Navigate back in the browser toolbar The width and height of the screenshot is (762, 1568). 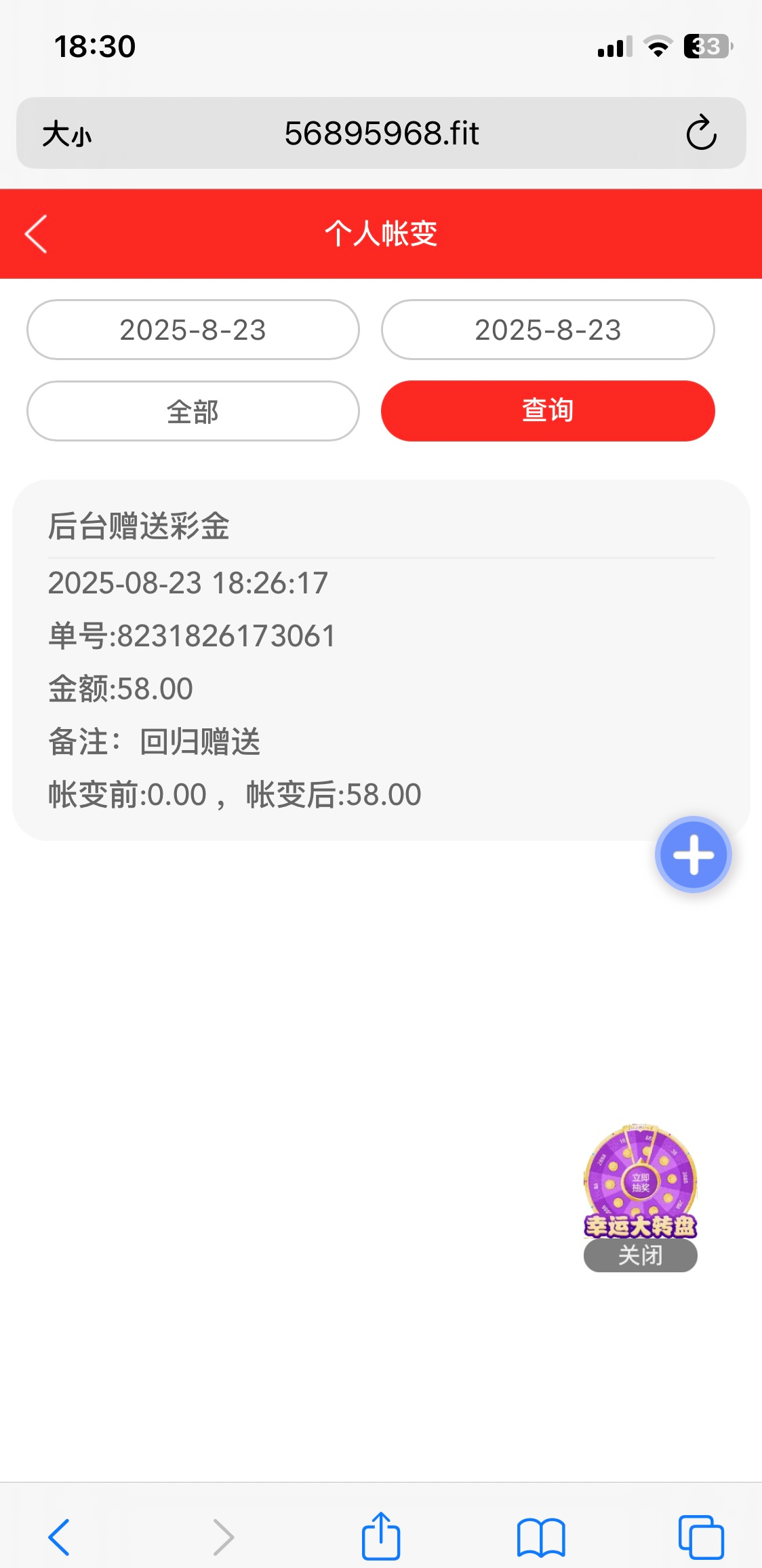click(x=60, y=1536)
